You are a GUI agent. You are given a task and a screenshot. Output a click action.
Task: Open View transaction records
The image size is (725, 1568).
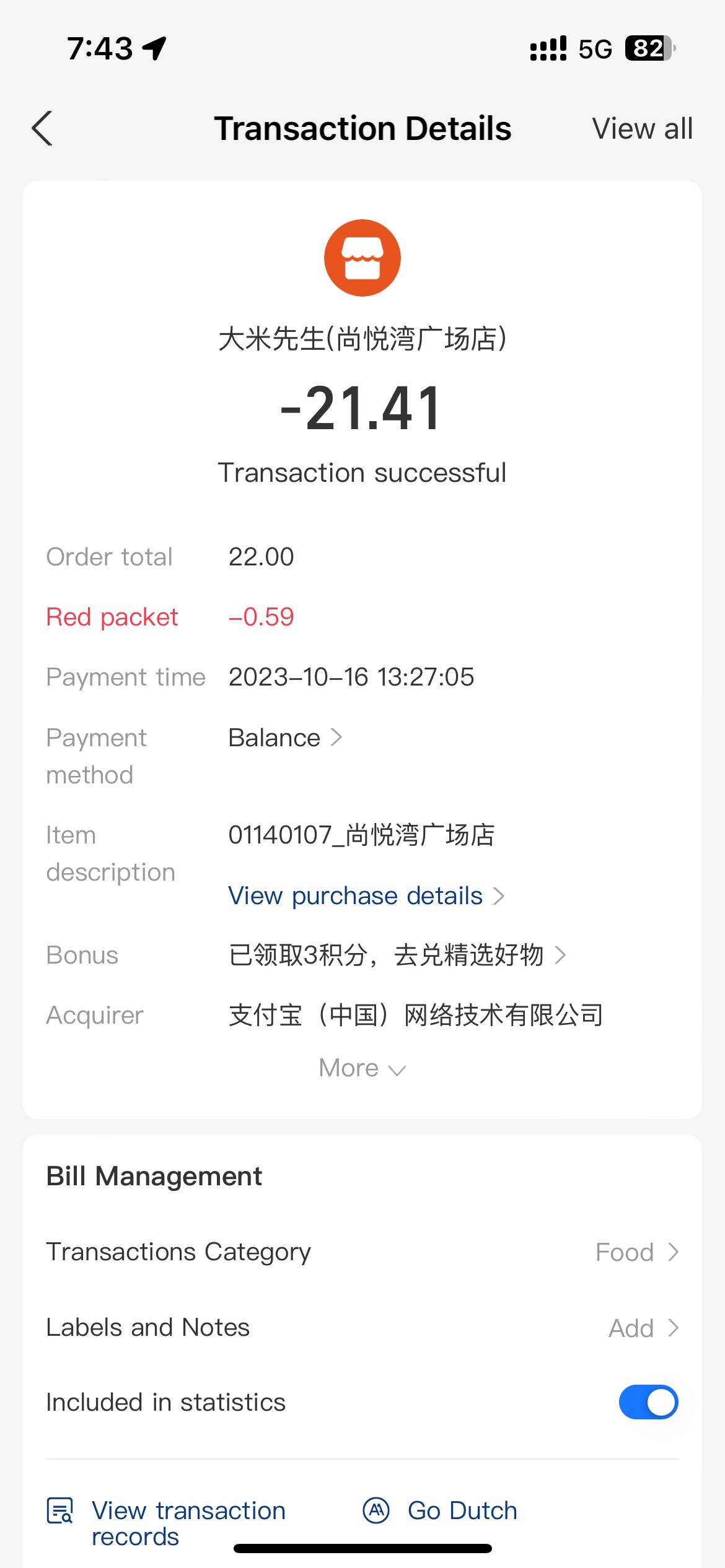tap(166, 1523)
